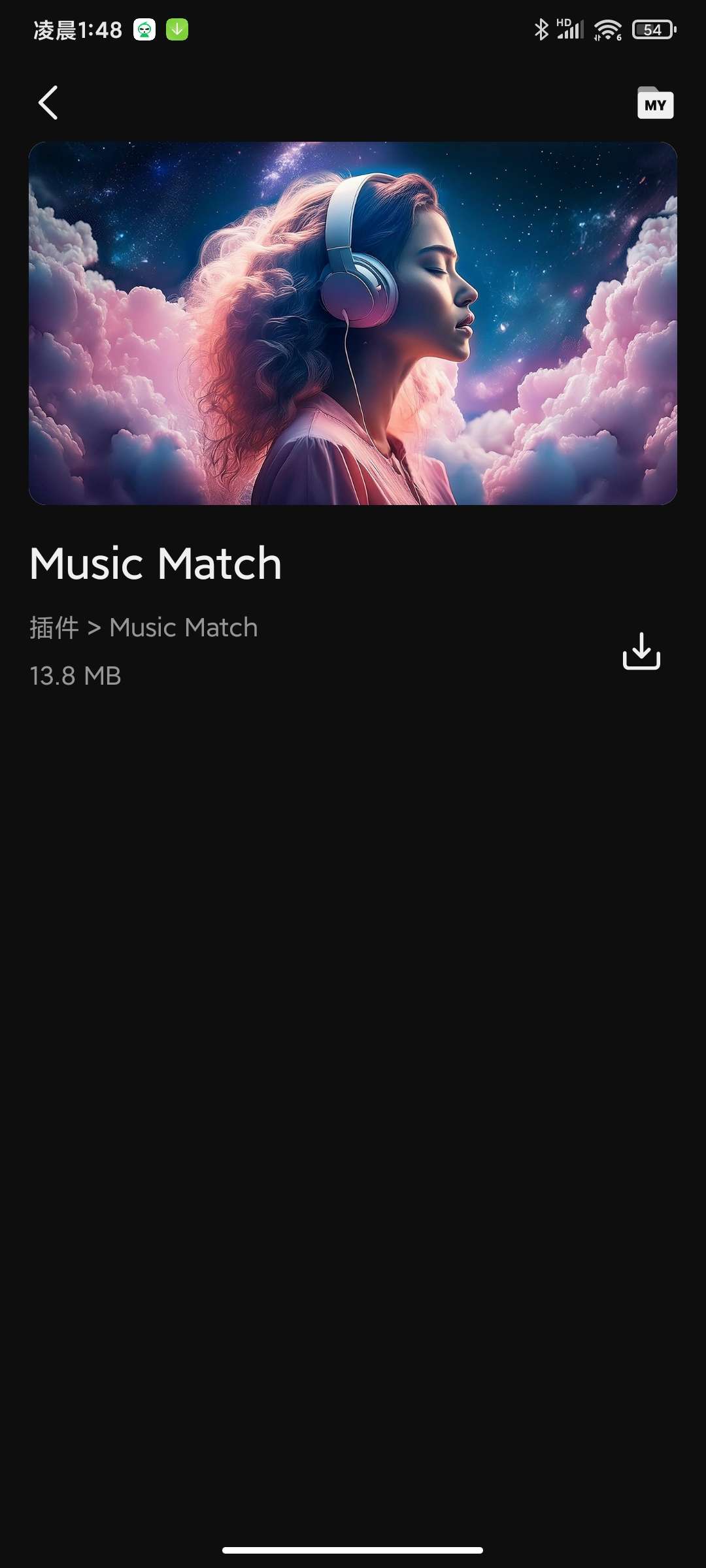Go back using the top-left arrow
The image size is (706, 1568).
(48, 103)
